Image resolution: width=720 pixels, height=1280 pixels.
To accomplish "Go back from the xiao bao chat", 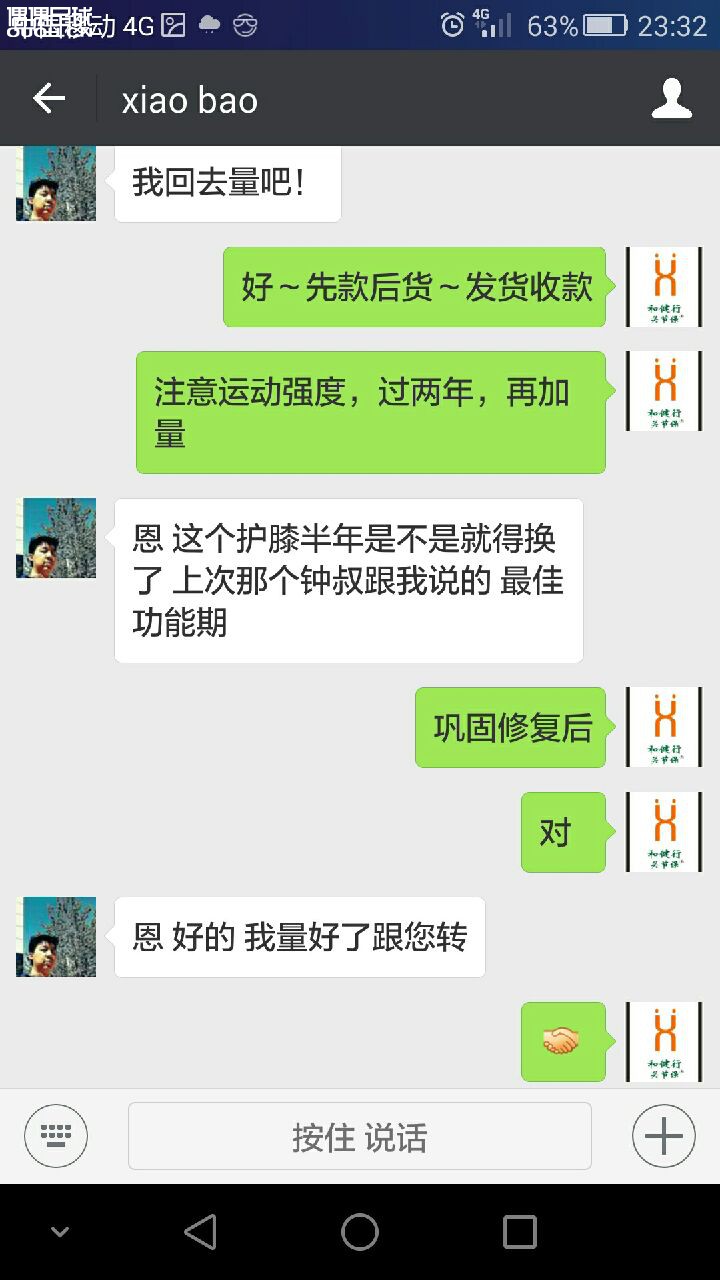I will 48,98.
